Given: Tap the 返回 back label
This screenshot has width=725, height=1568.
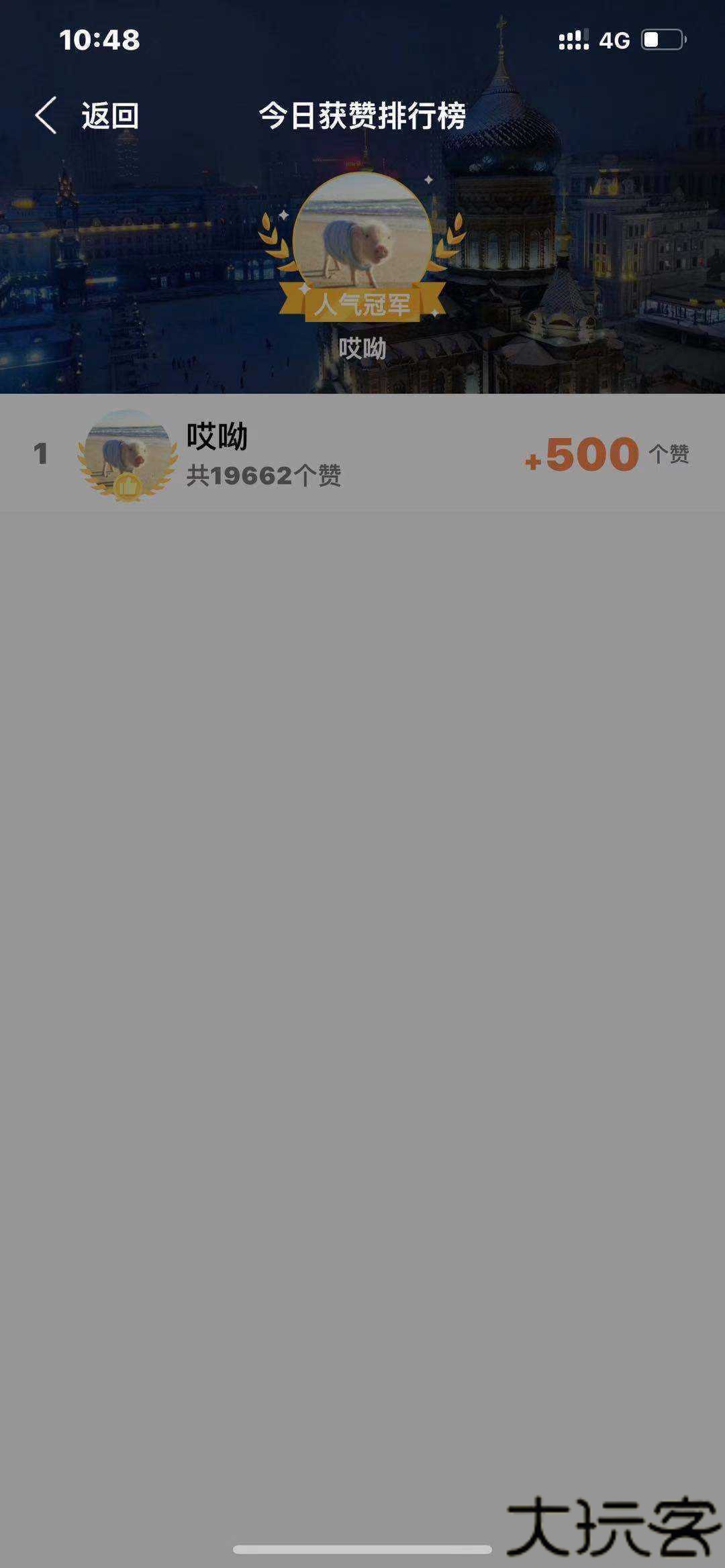Looking at the screenshot, I should [x=109, y=115].
